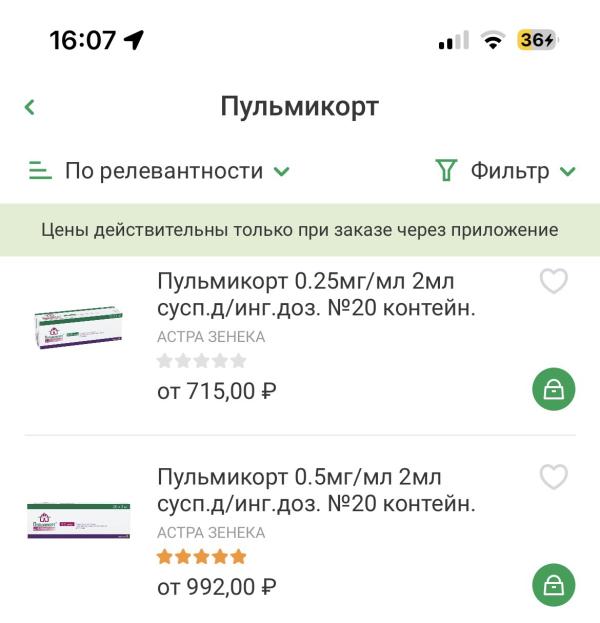Add Пульмикорт 0.25мг/мл to the cart
This screenshot has height=623, width=600.
click(x=554, y=389)
